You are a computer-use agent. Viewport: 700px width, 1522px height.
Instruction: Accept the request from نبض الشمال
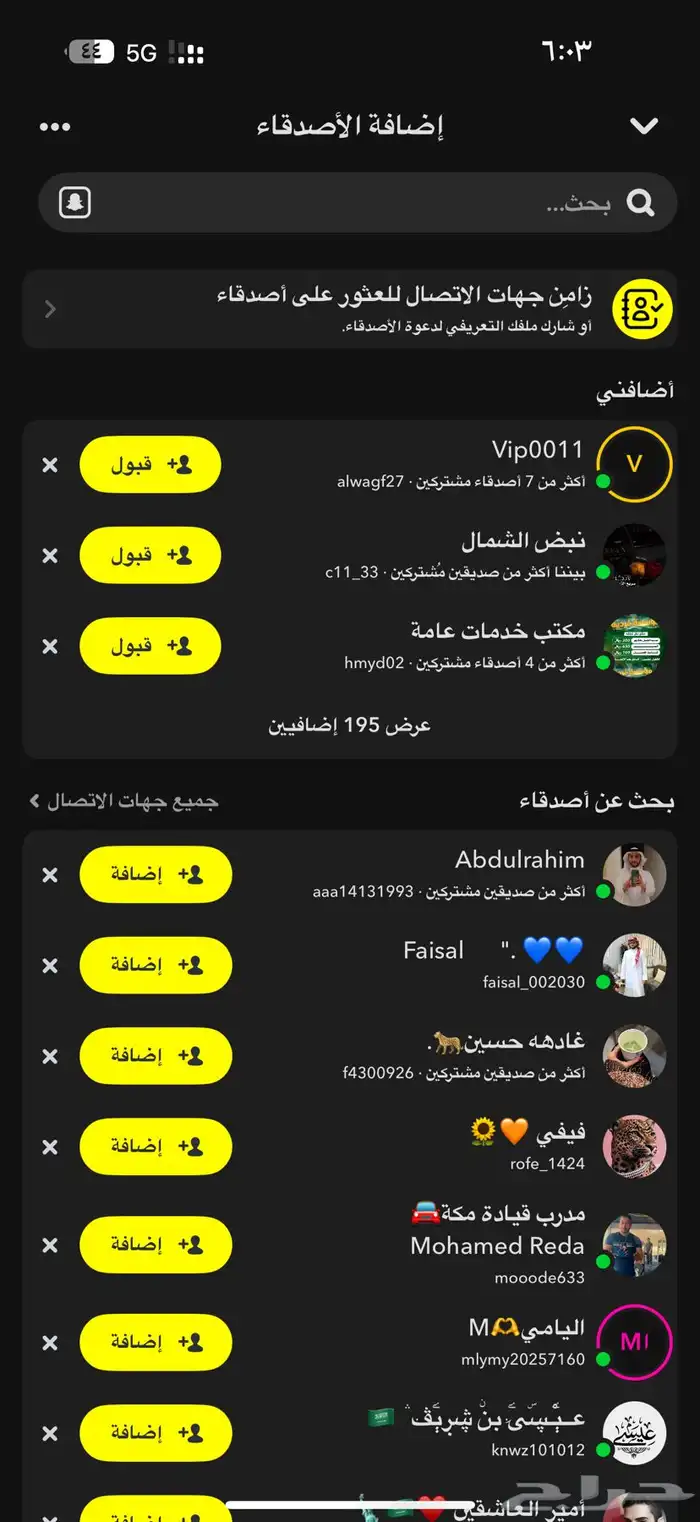[150, 555]
